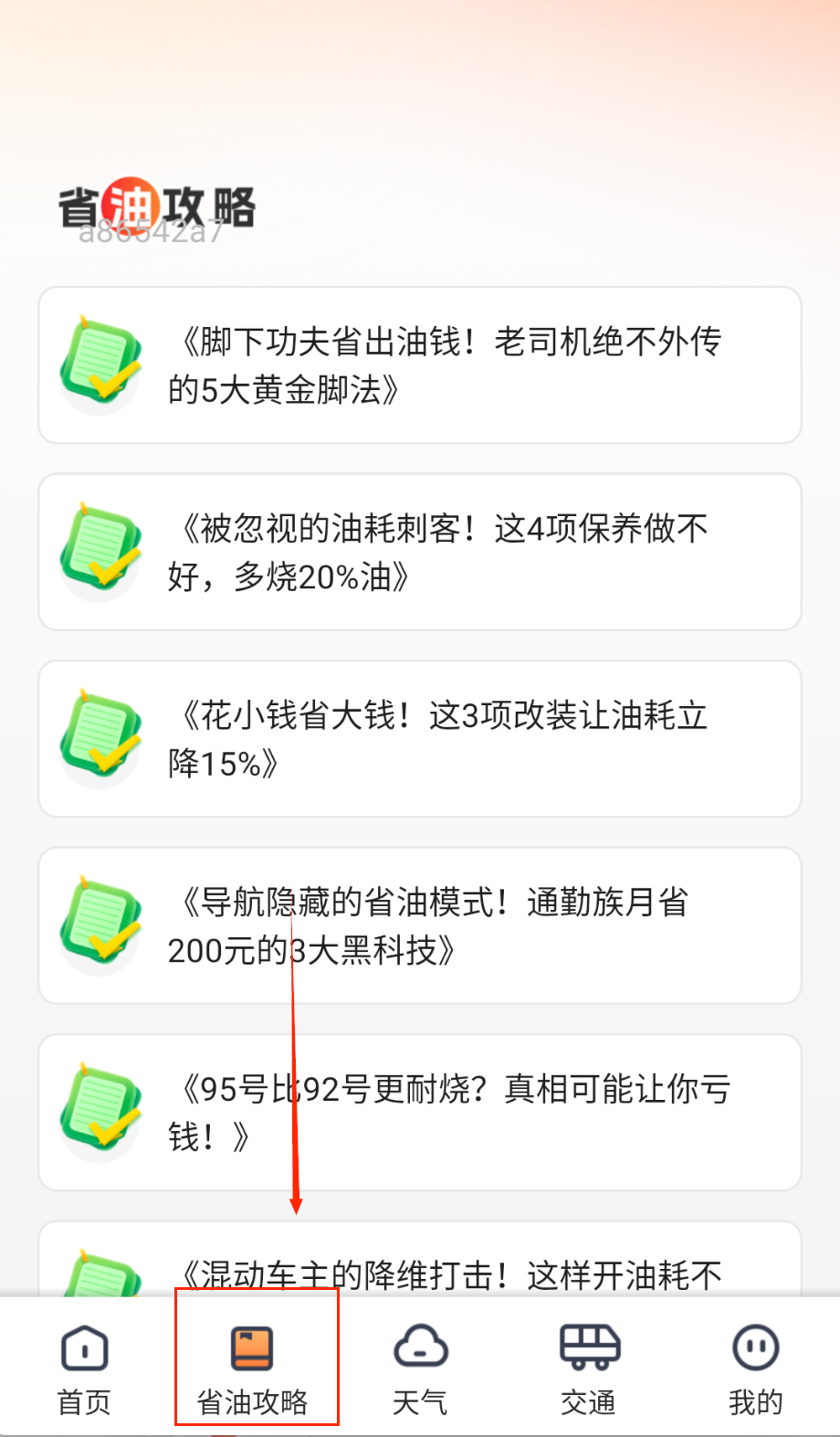Screen dimensions: 840x1437
Task: Open the article about 5大黄金脚法
Action: point(420,365)
